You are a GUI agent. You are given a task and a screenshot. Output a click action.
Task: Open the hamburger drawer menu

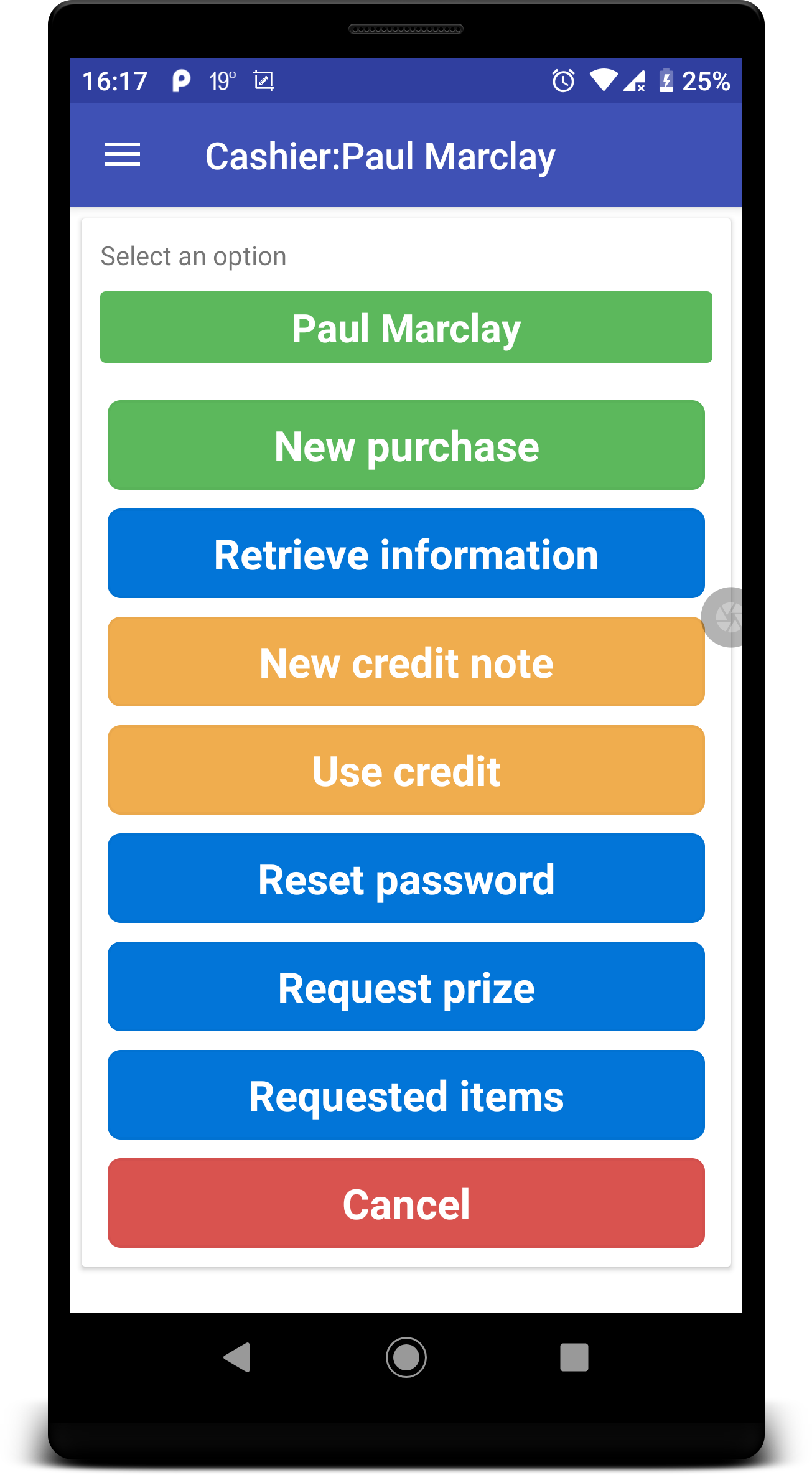(x=122, y=154)
